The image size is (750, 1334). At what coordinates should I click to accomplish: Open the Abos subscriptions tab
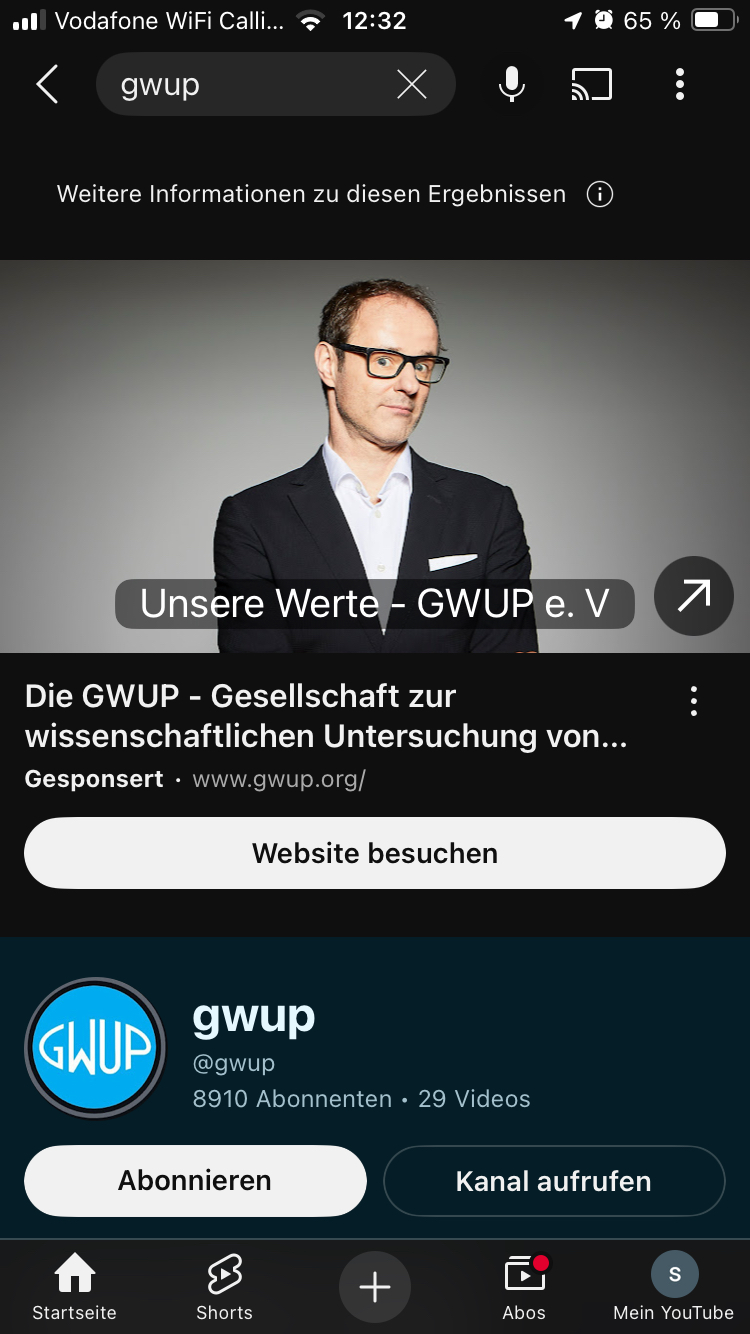tap(524, 1287)
